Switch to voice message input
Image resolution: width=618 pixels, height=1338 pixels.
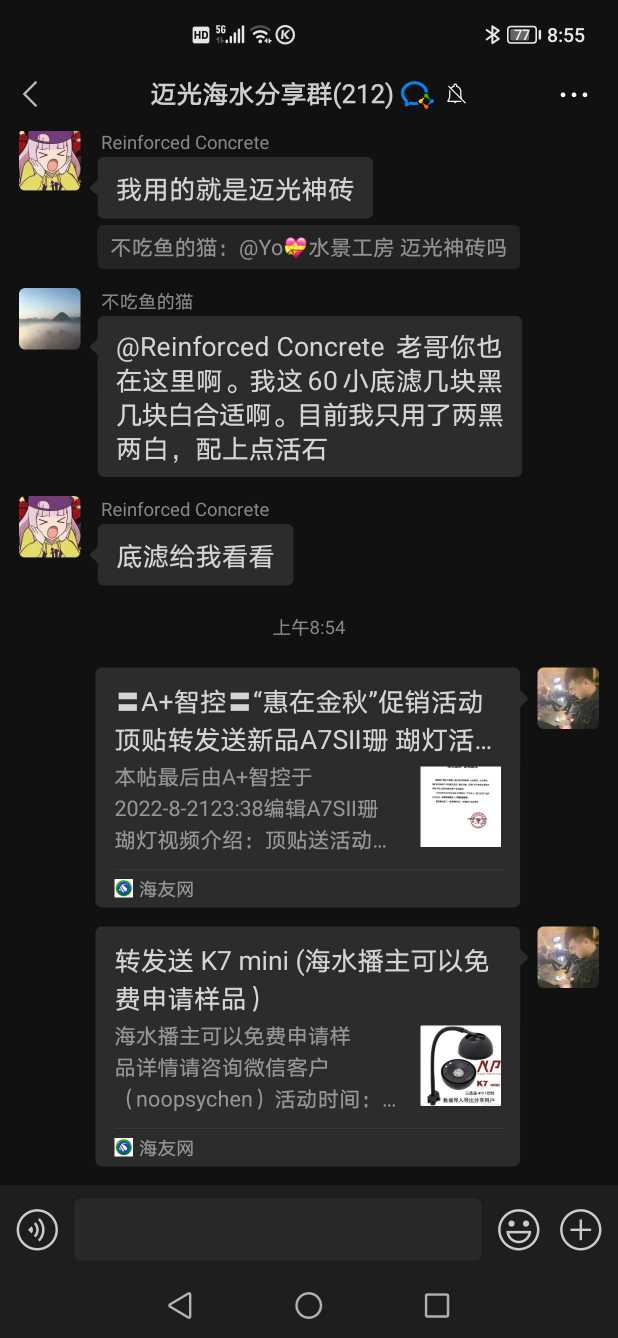pyautogui.click(x=37, y=1229)
